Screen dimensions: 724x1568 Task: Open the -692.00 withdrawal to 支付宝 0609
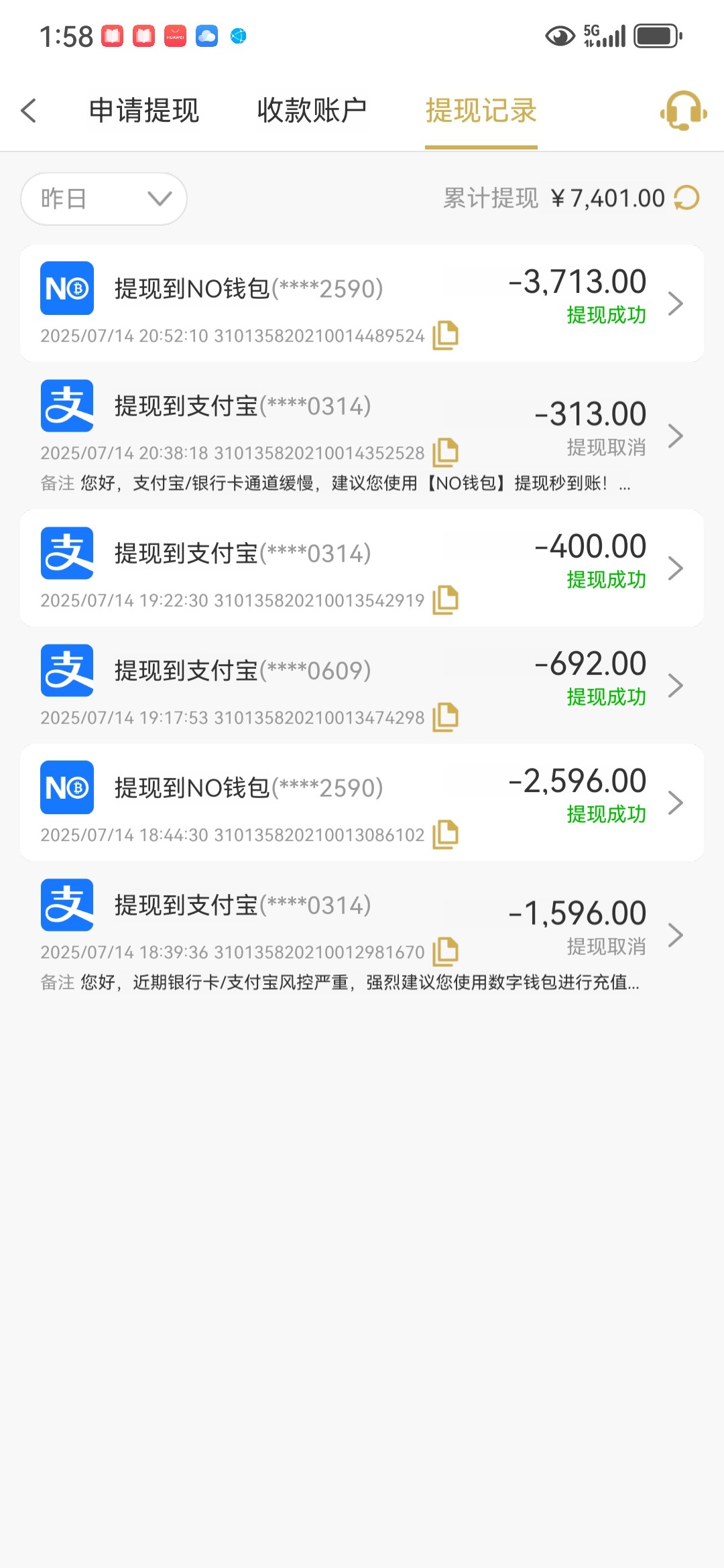tap(675, 685)
